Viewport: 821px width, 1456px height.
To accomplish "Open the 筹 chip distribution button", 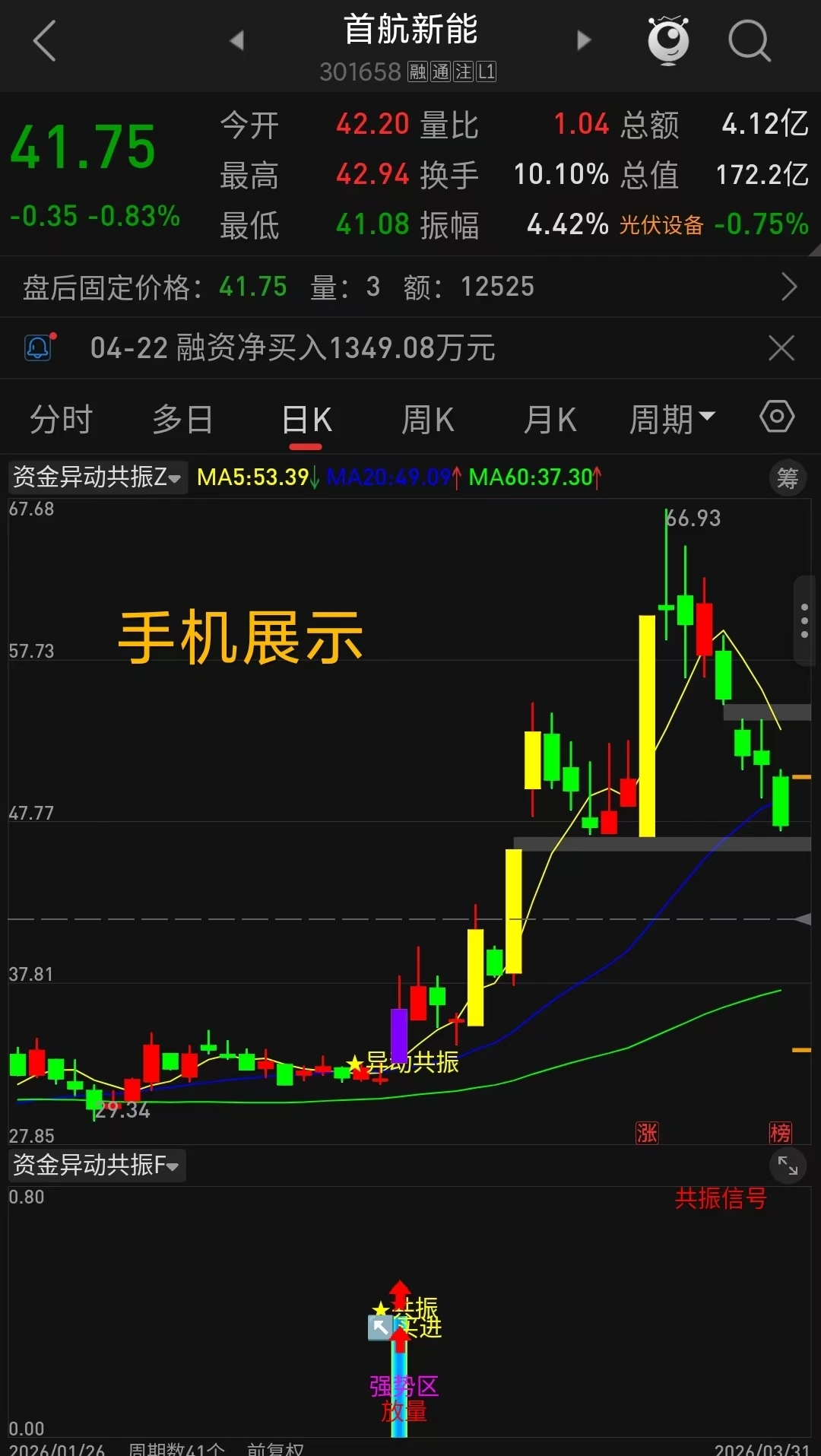I will tap(788, 478).
